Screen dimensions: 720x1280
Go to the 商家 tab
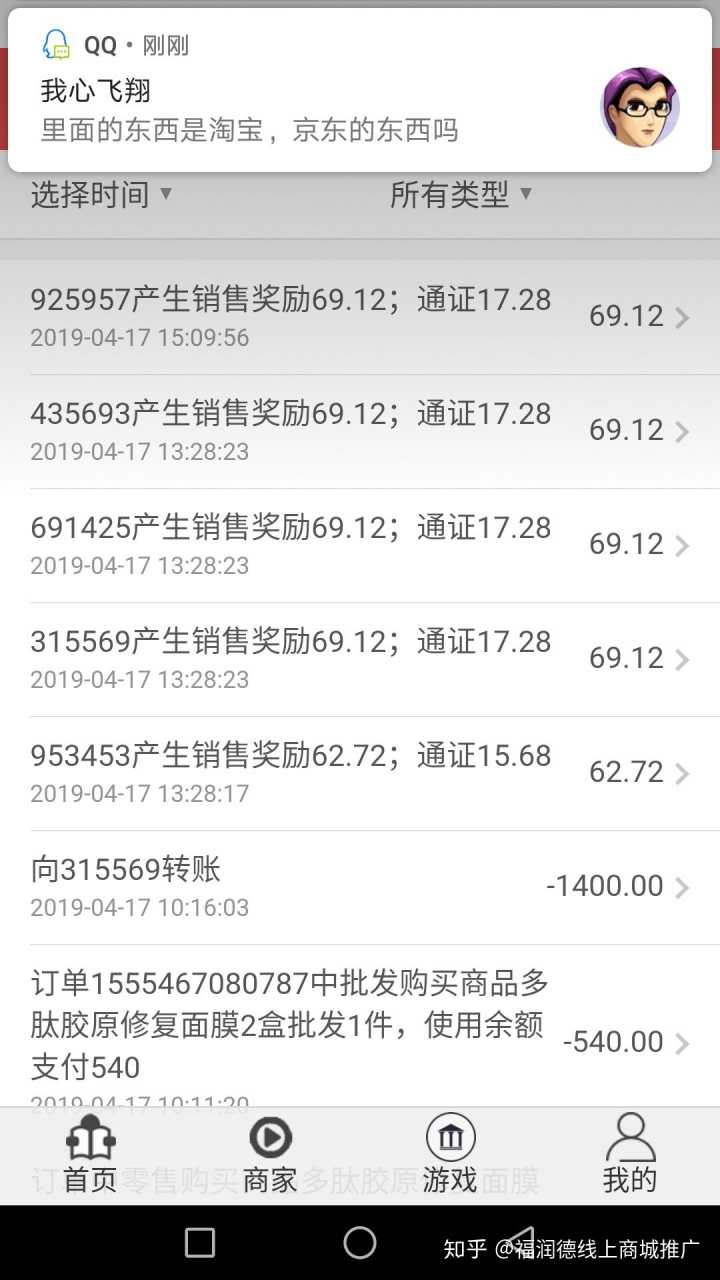[x=270, y=1155]
